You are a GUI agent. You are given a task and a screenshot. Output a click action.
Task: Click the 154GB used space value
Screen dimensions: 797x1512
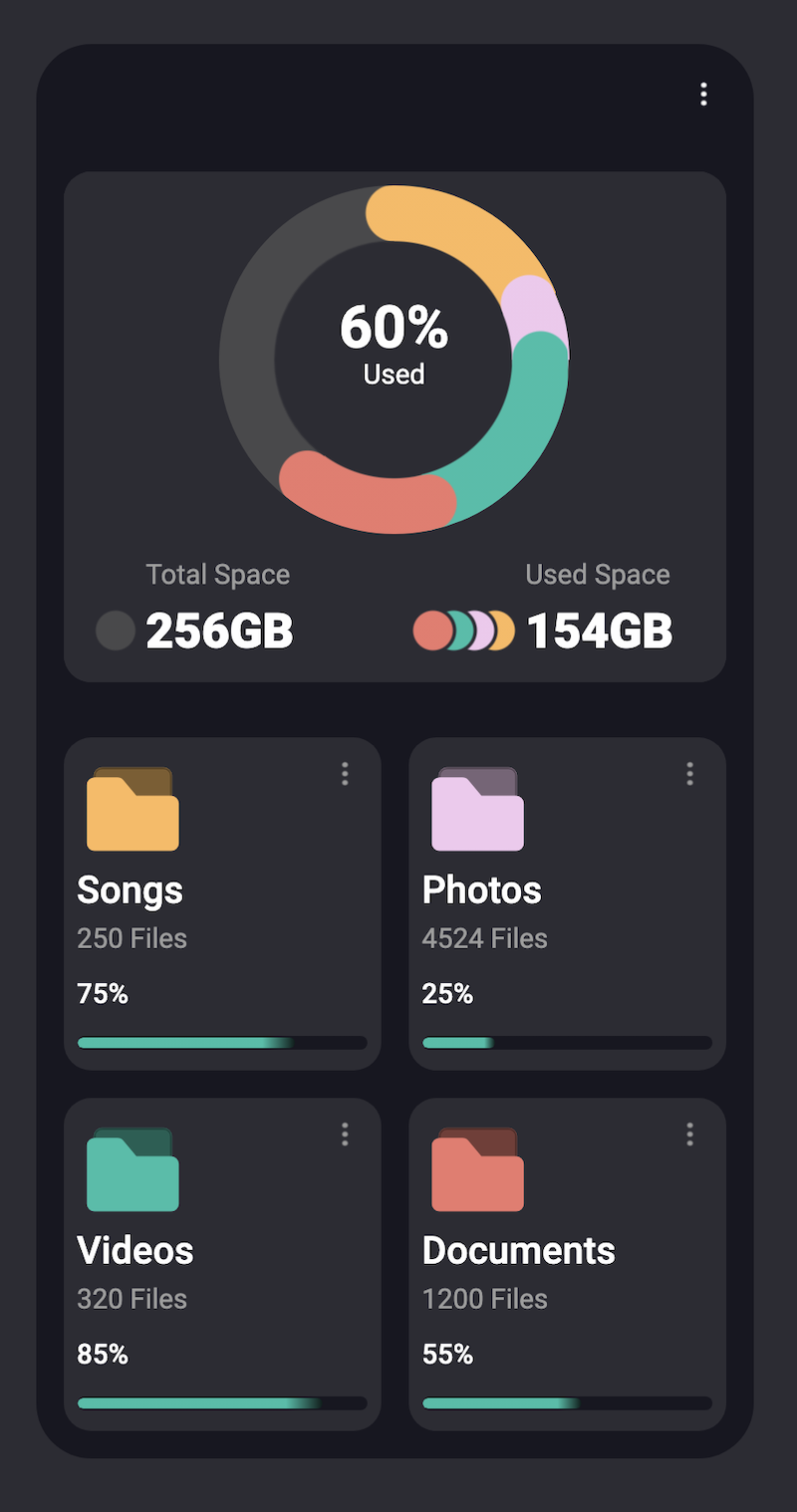(601, 630)
